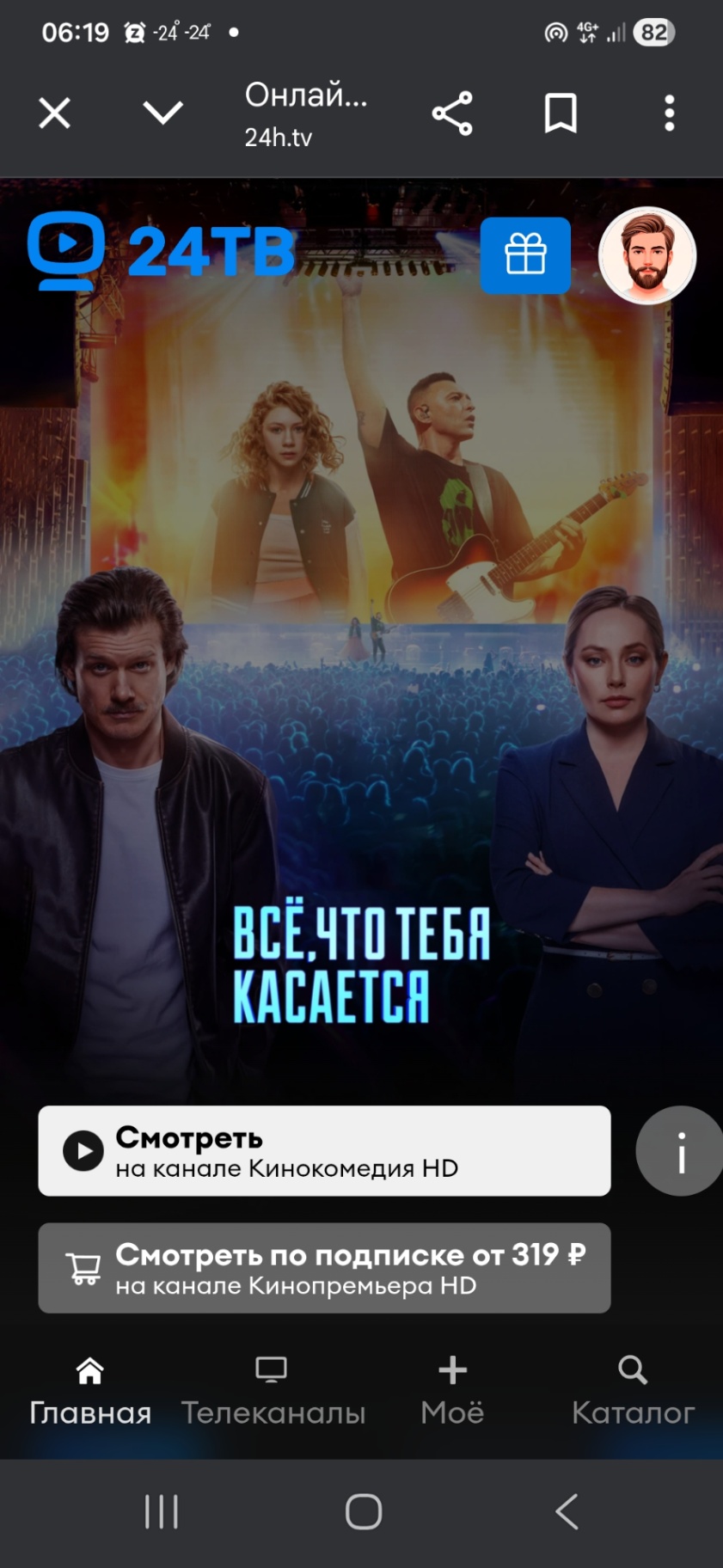Watch on Кинокомедия HD channel

[324, 1151]
